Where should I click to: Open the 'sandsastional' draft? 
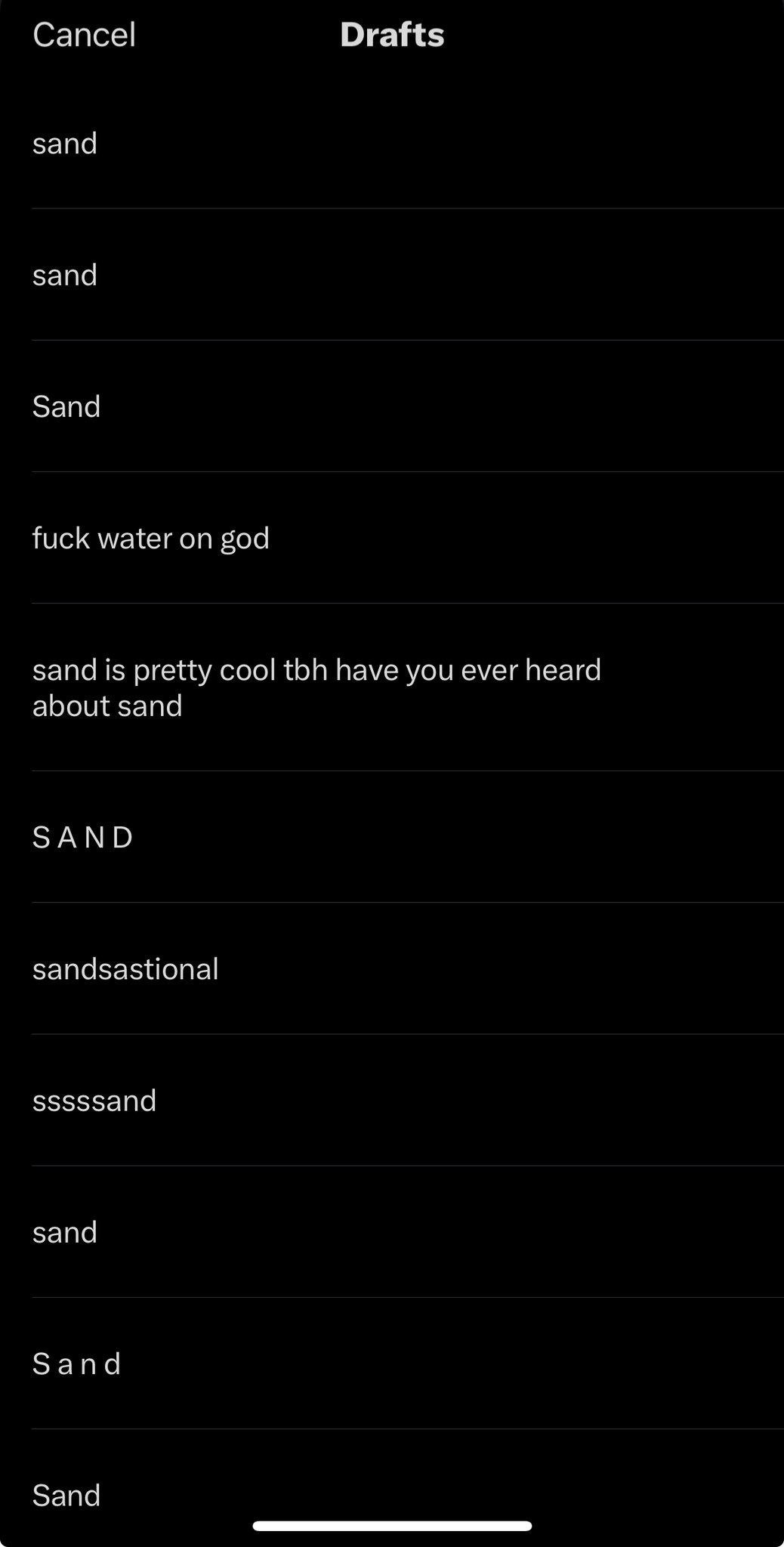point(125,969)
